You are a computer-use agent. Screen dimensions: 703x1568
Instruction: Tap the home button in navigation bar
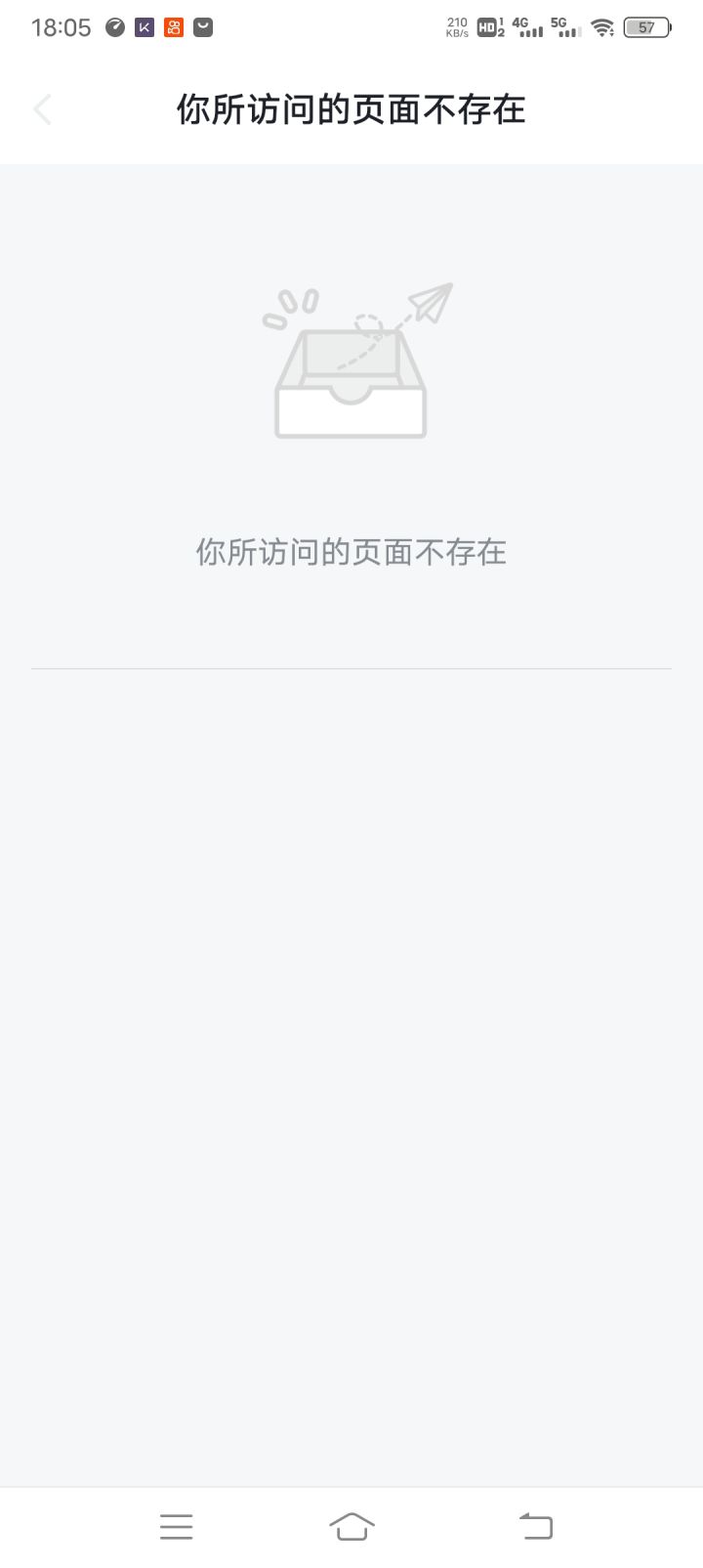tap(351, 1525)
